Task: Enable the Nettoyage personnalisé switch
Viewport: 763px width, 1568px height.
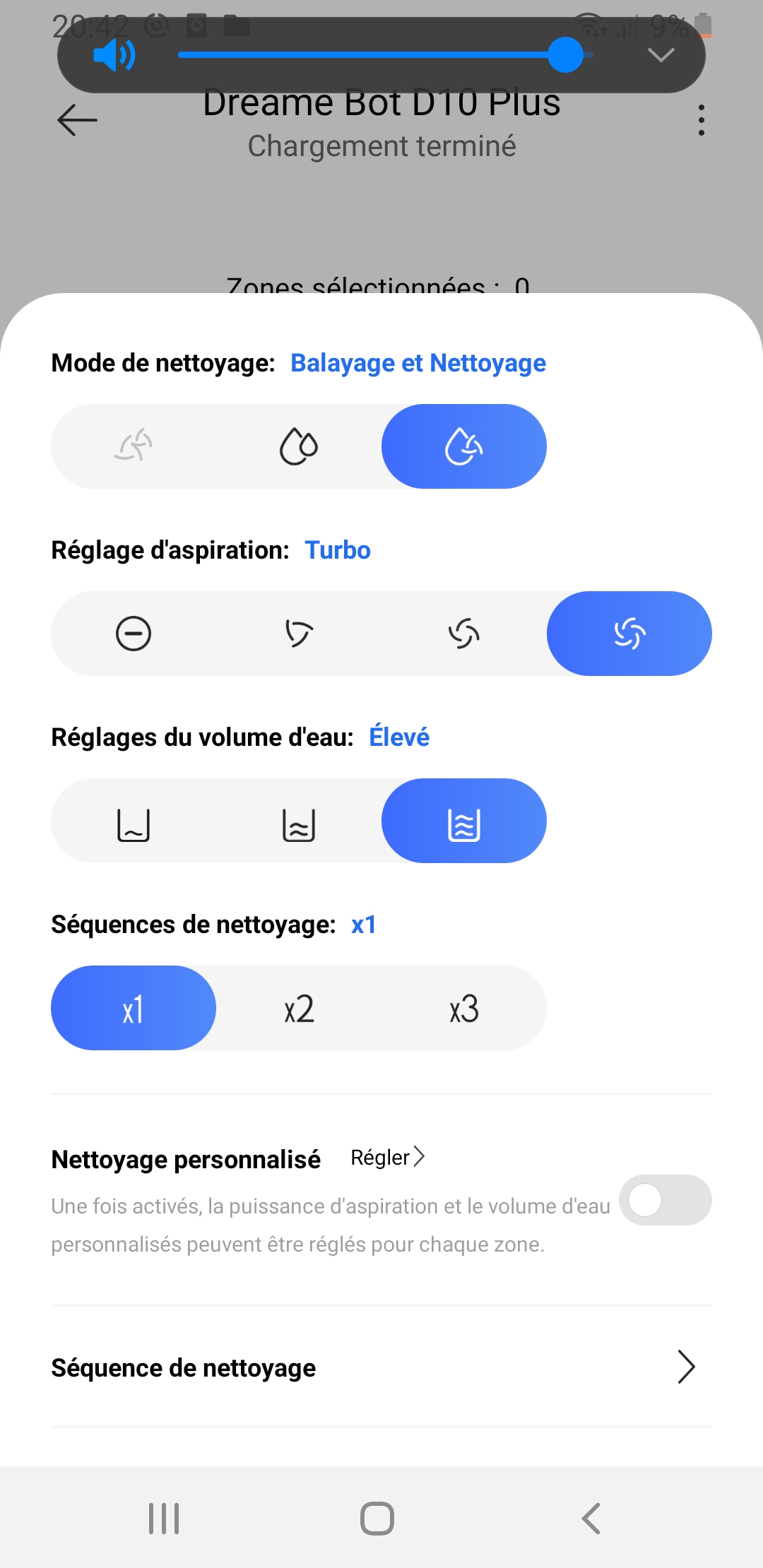Action: pyautogui.click(x=666, y=1200)
